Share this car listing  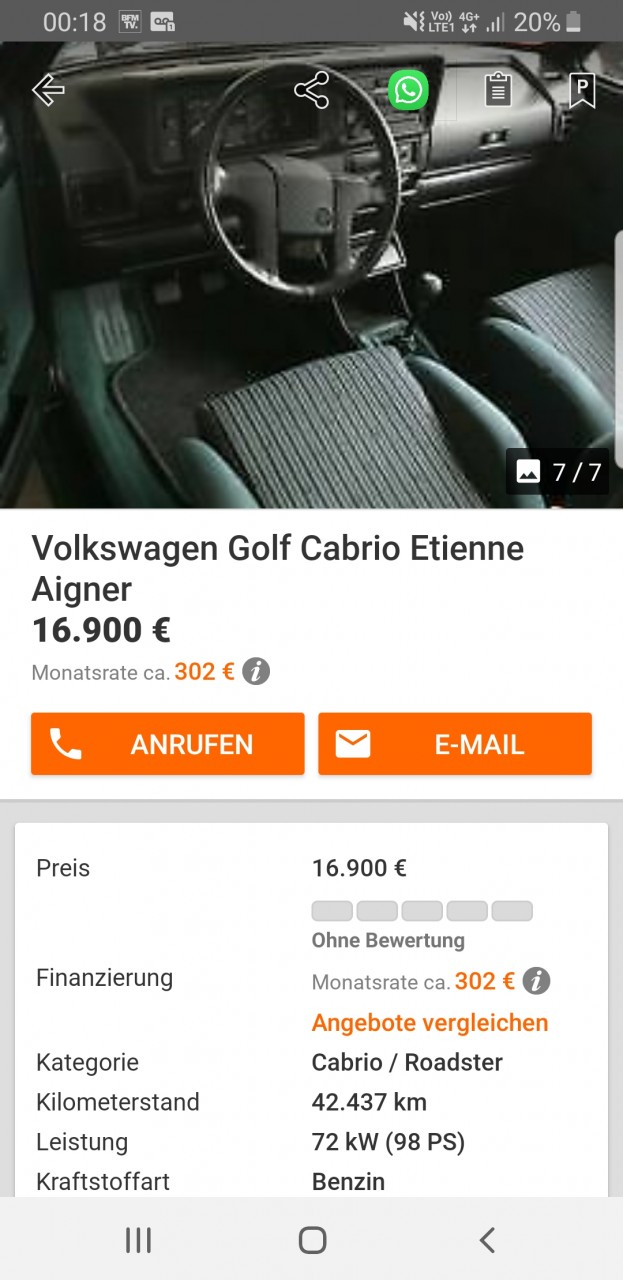(x=311, y=91)
